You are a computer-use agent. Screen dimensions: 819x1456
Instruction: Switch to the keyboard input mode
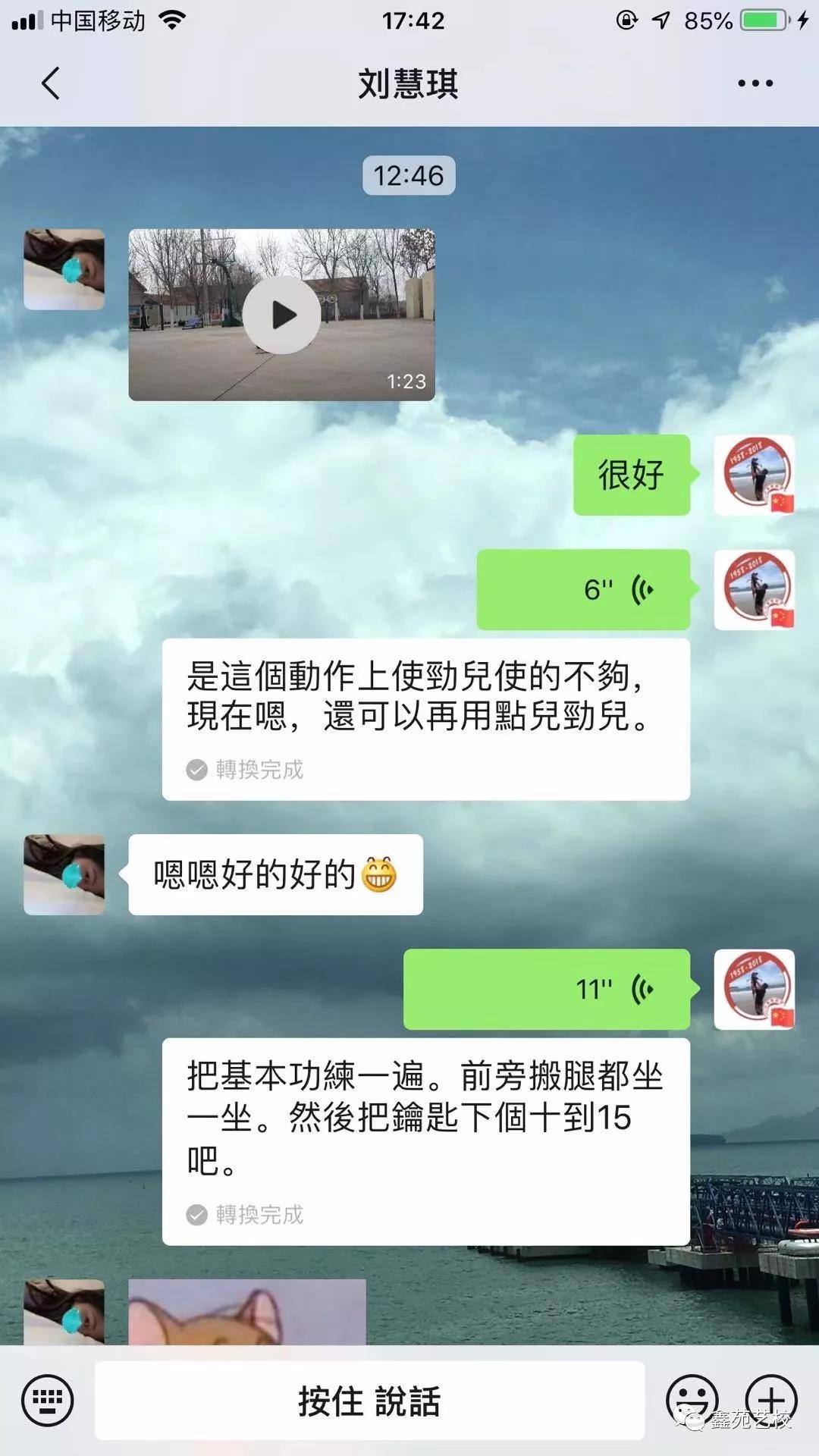48,1400
